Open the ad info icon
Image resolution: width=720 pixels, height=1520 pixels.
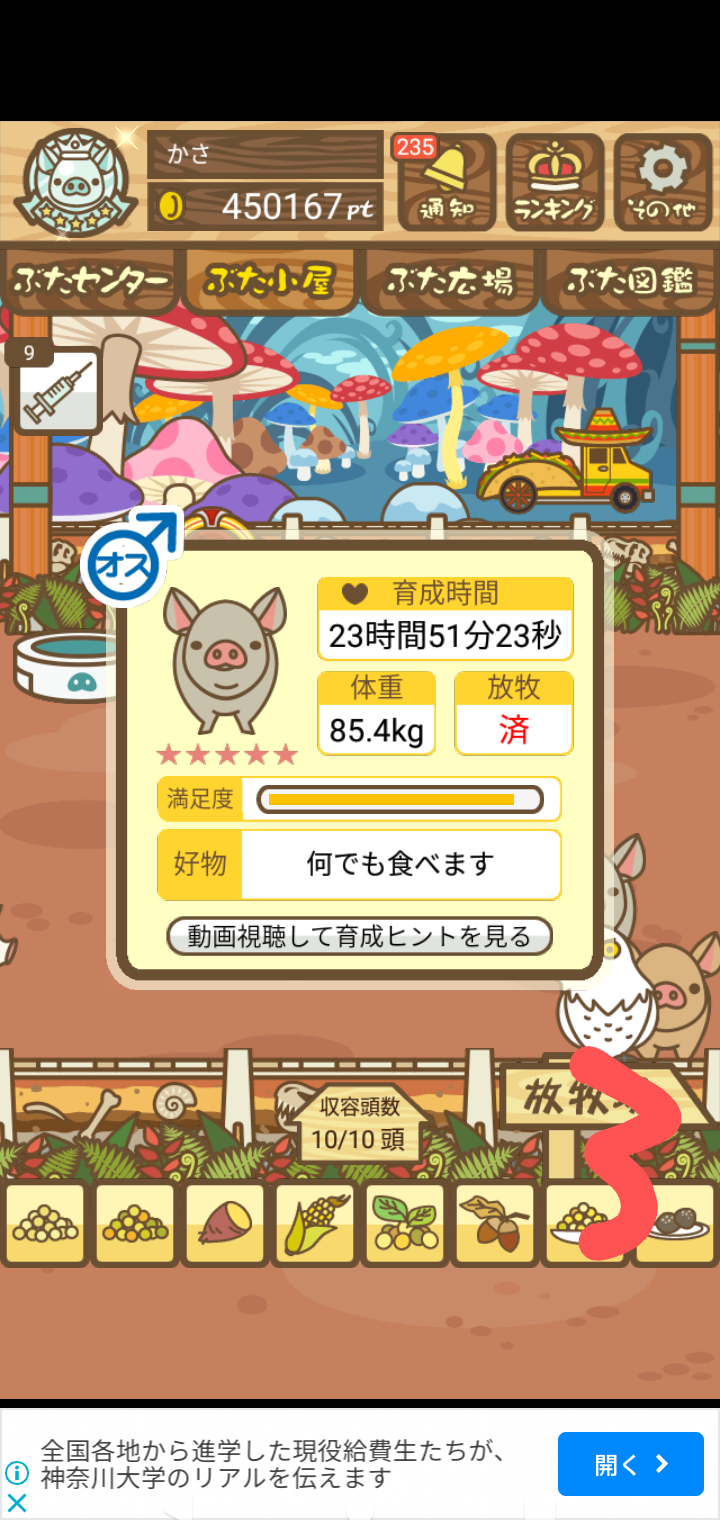[x=16, y=1472]
